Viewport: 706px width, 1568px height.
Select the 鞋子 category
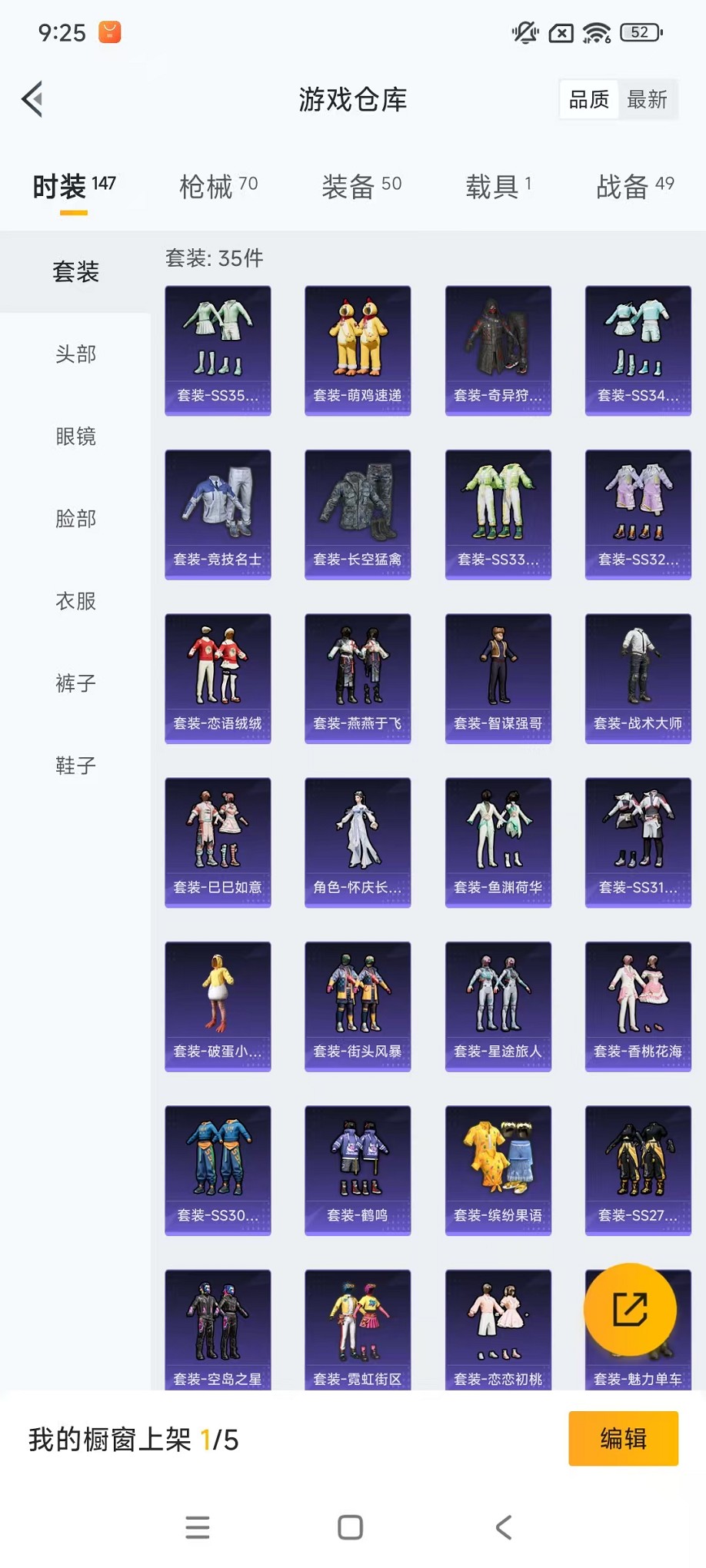75,766
